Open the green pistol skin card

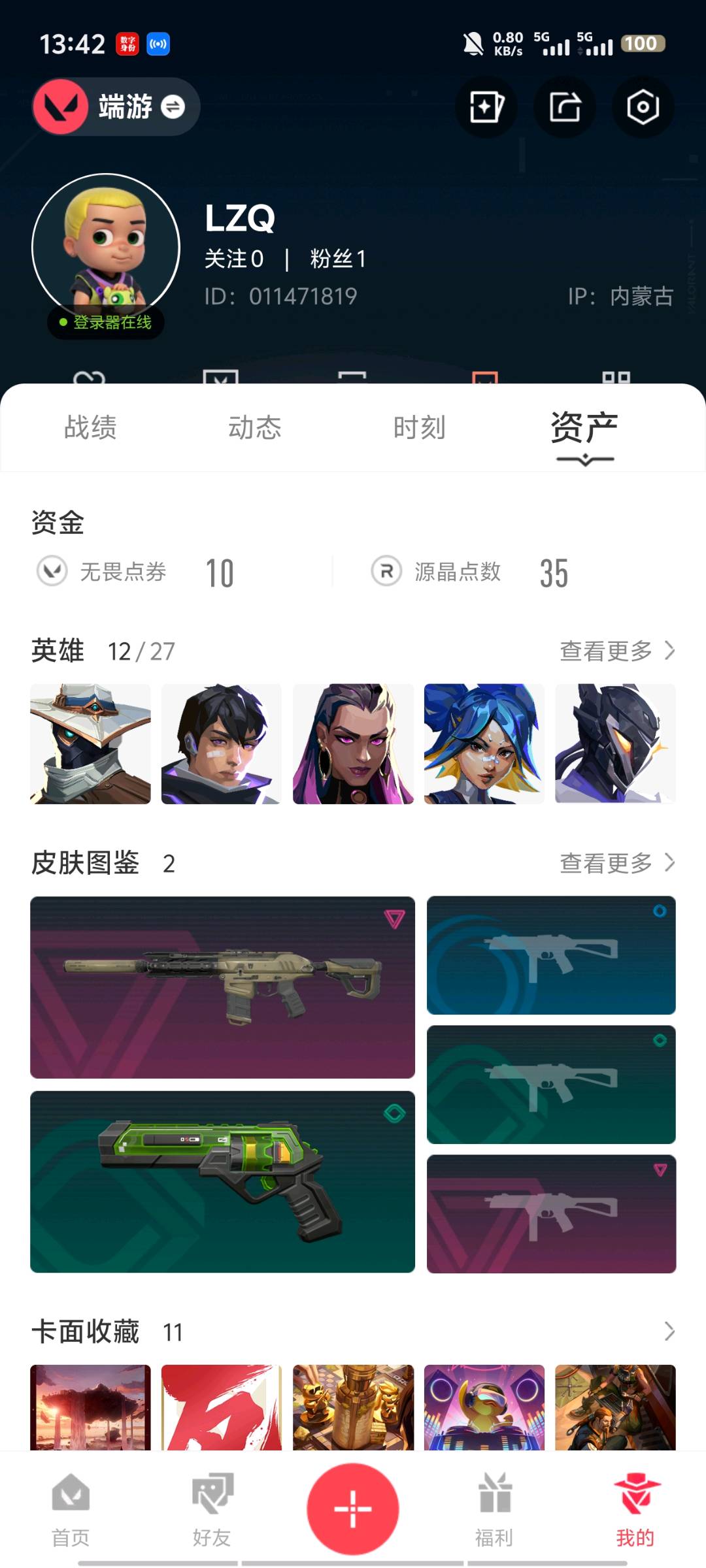(x=222, y=1181)
